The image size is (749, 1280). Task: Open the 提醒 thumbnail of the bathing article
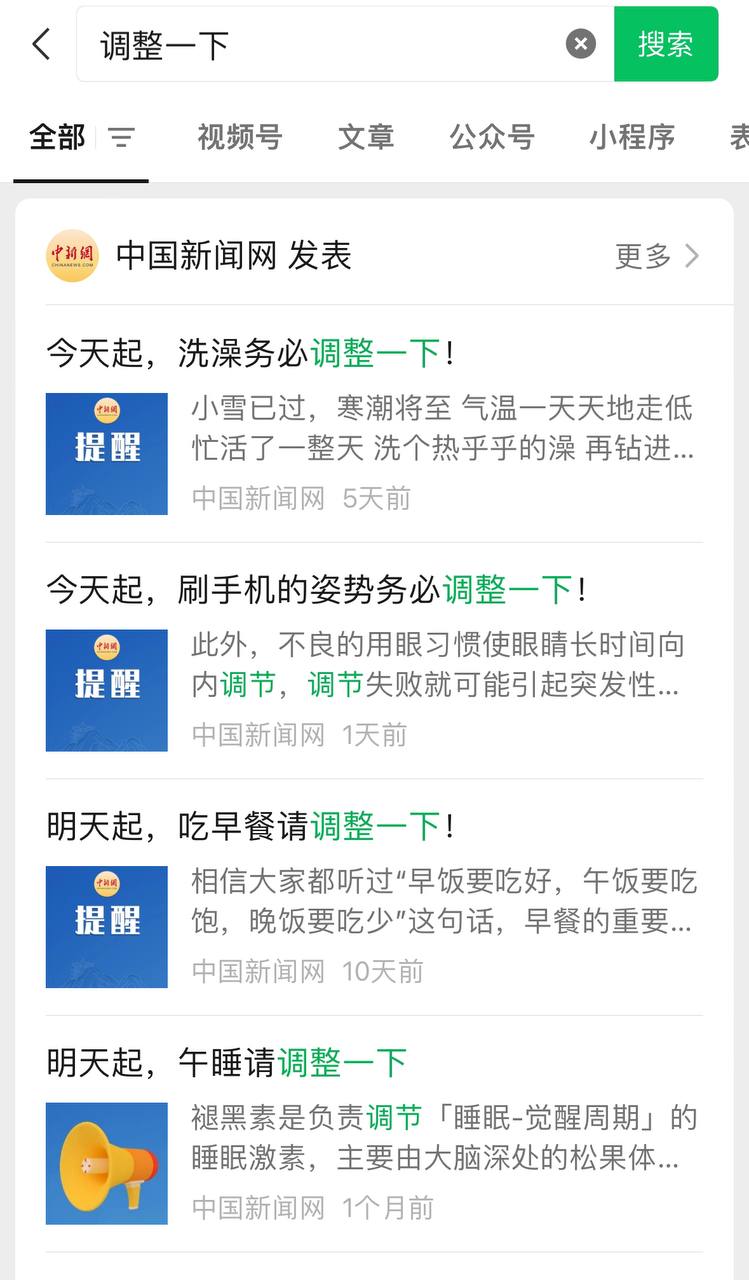point(106,453)
